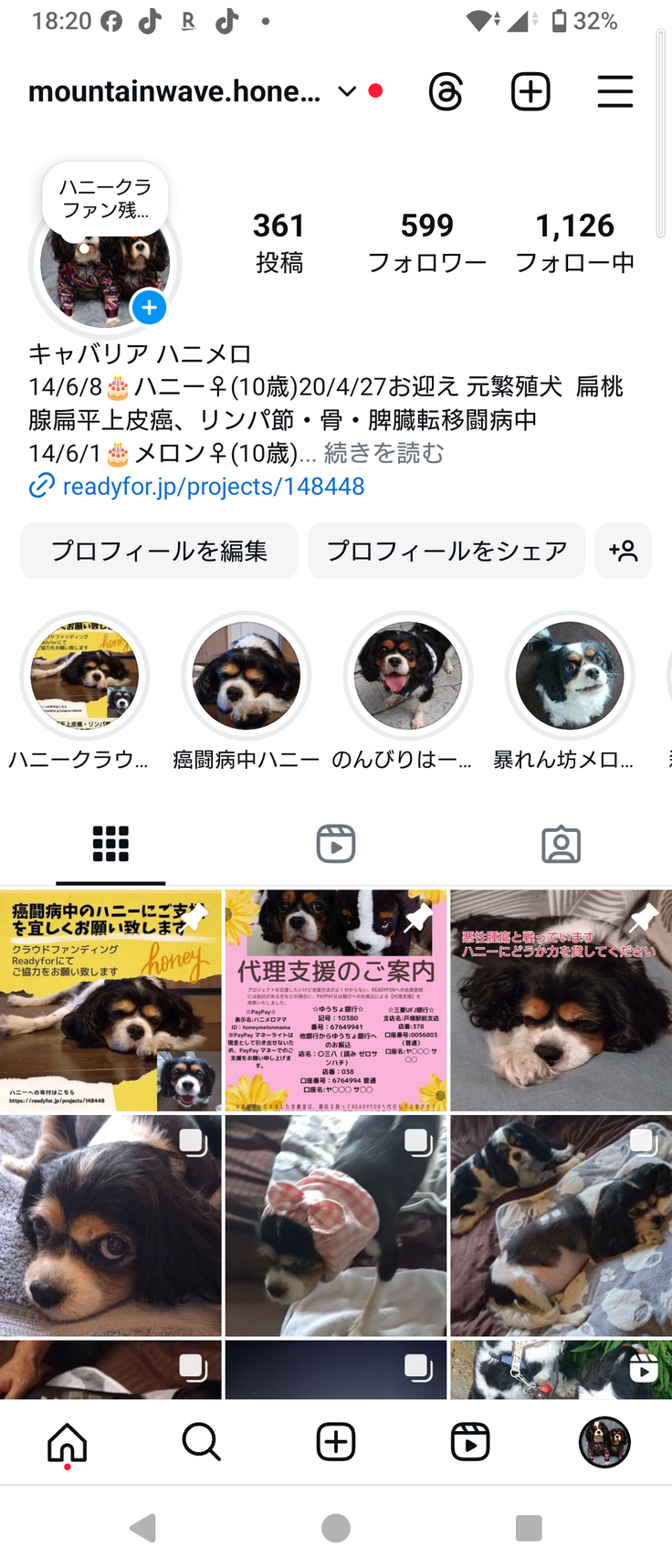View the 暴れん坊メロ highlight

569,676
